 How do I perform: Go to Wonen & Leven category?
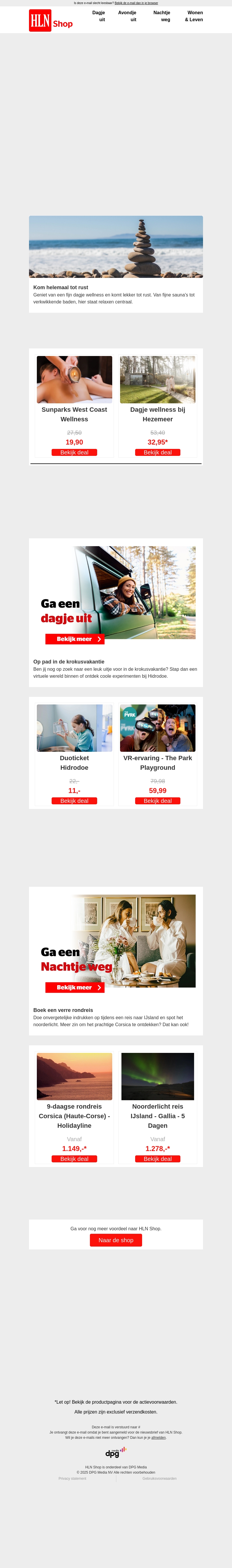(194, 16)
